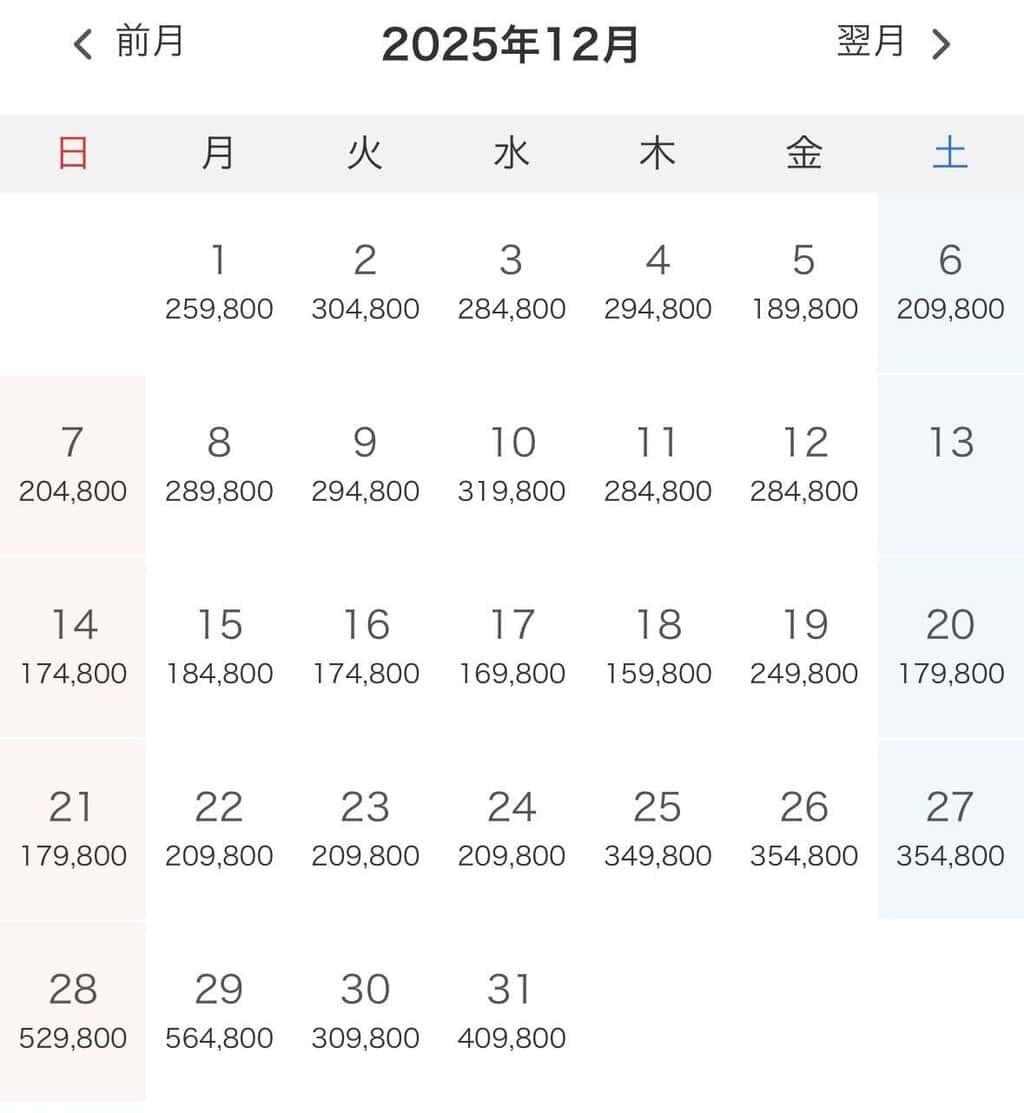Pick December 19 priced 249,800

point(804,647)
